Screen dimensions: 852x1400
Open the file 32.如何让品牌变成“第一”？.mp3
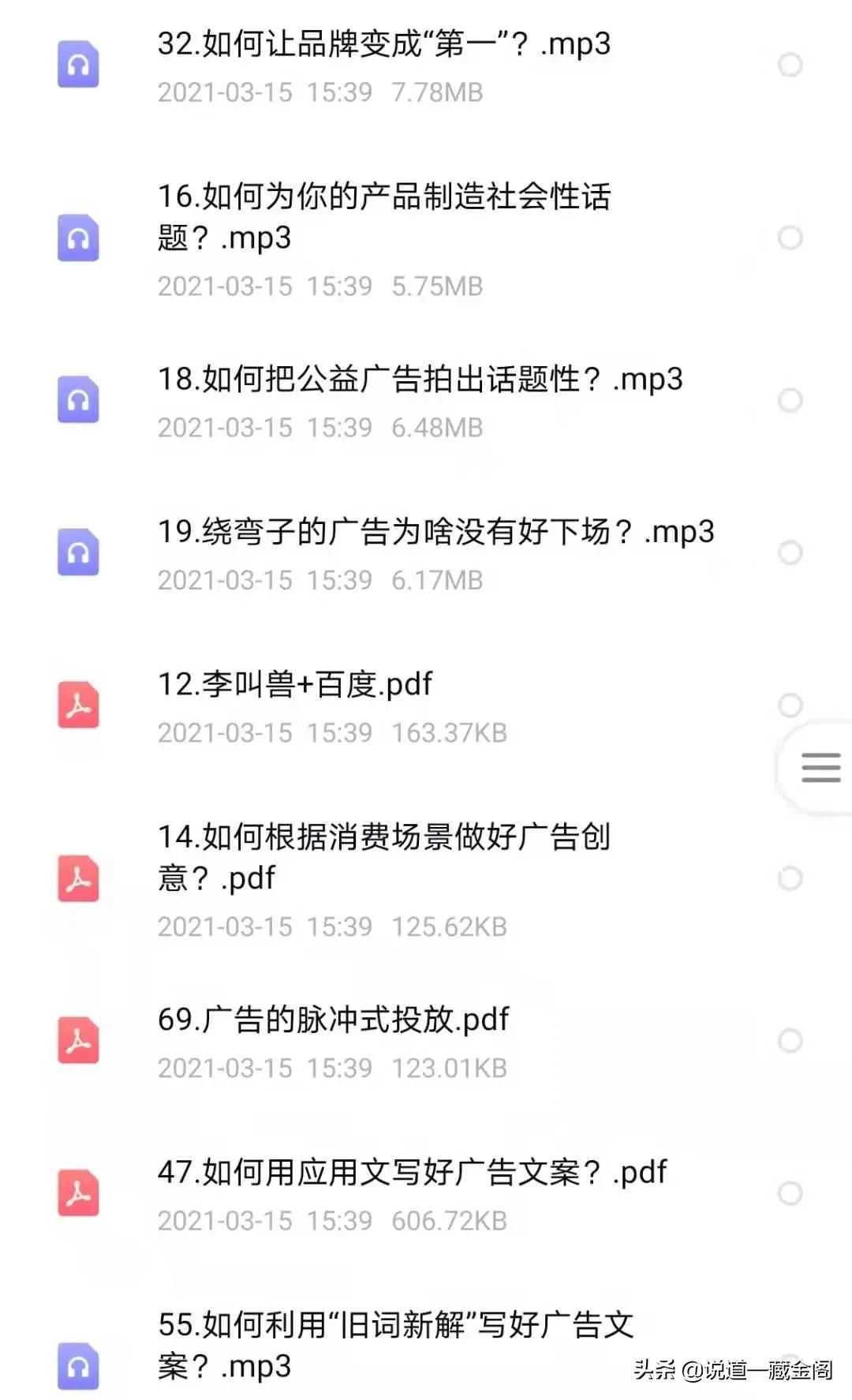point(383,45)
